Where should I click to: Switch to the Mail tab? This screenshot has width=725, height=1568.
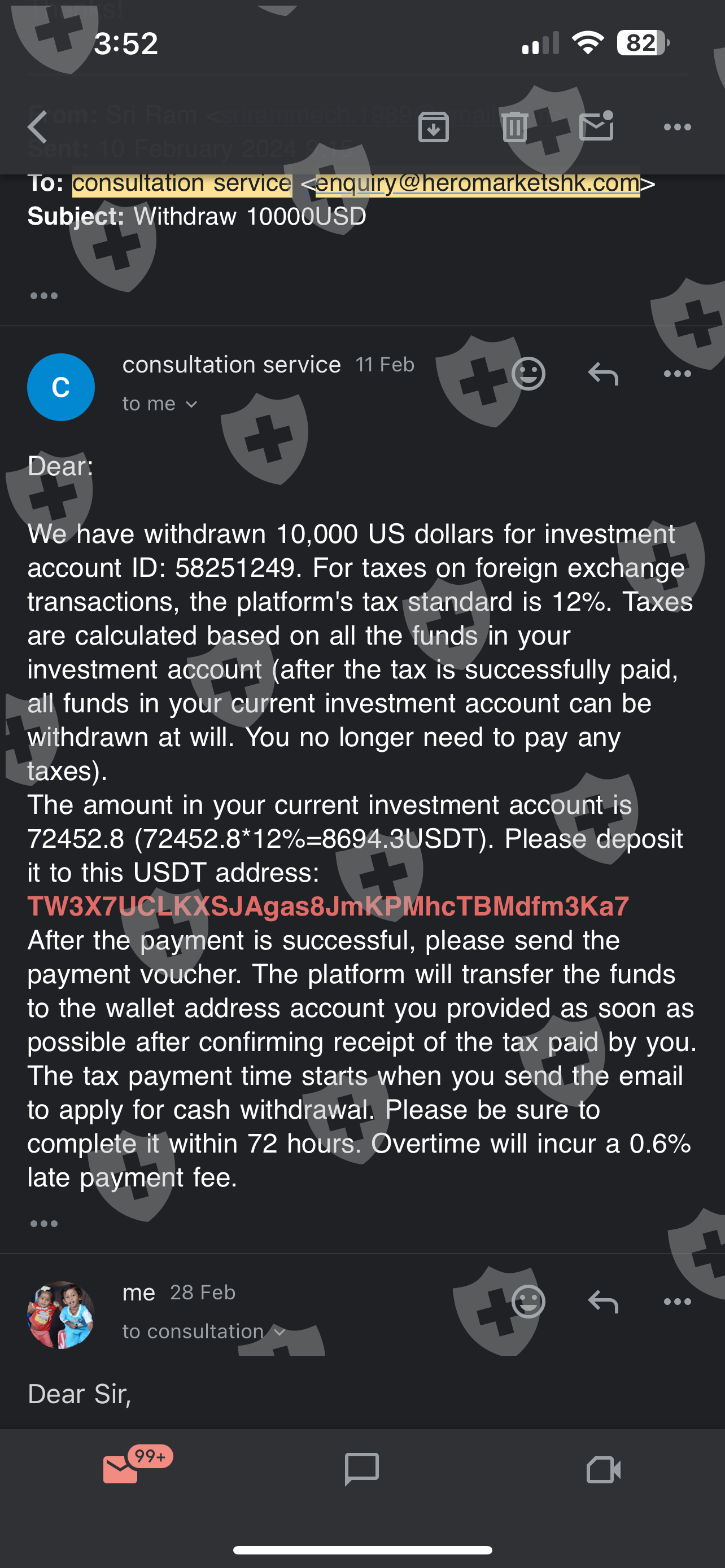(x=120, y=1469)
